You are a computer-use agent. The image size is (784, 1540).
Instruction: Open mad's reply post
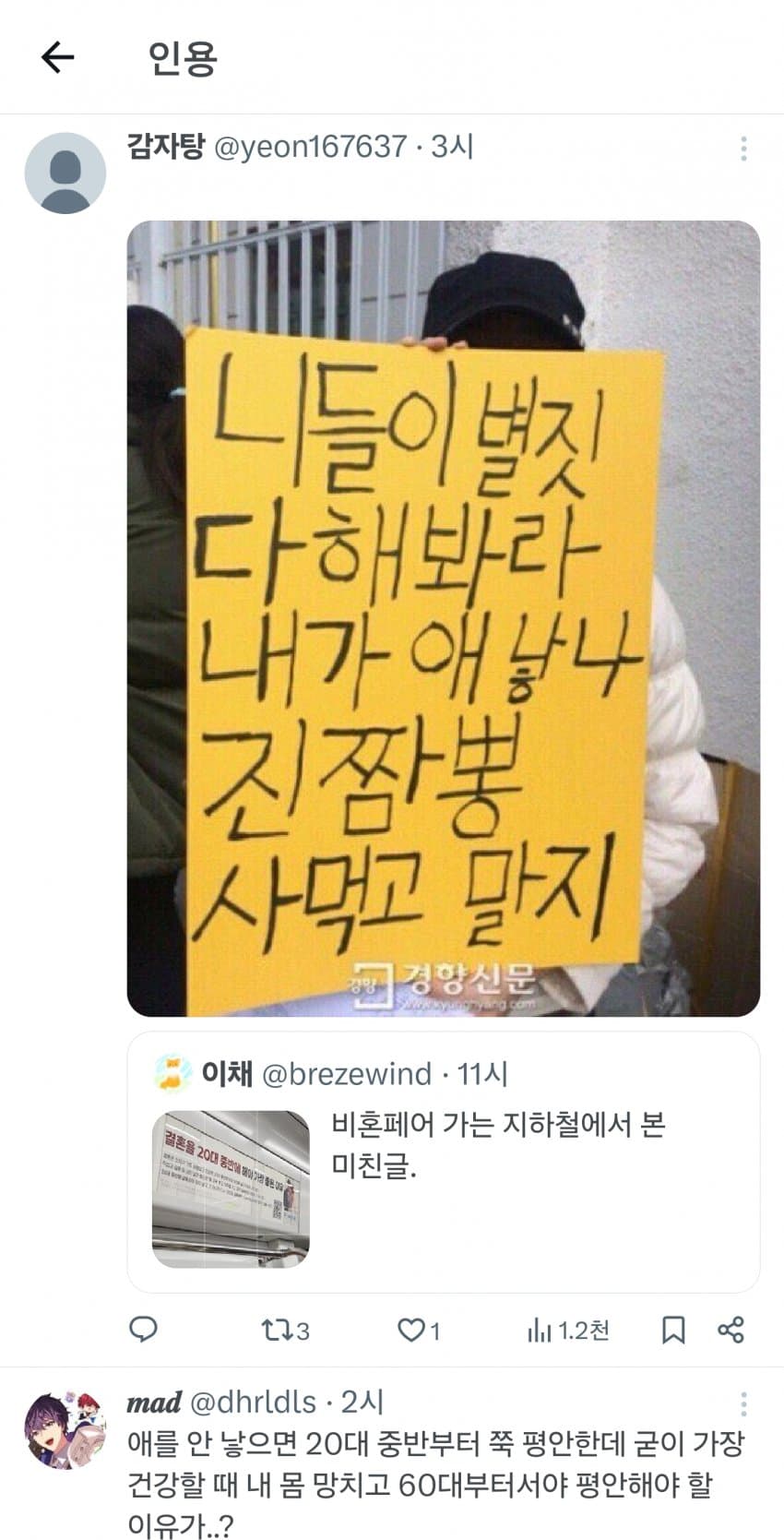pyautogui.click(x=434, y=1486)
